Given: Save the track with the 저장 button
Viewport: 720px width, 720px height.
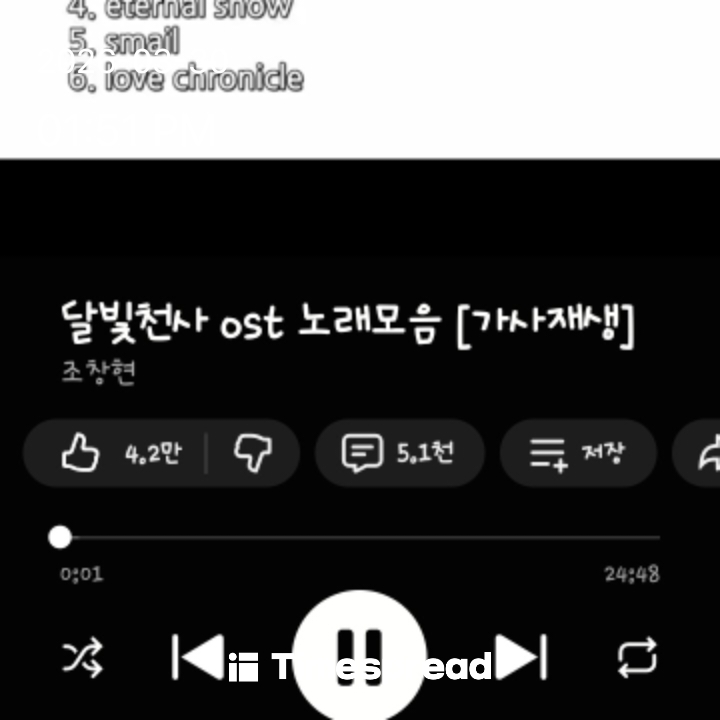Looking at the screenshot, I should (x=577, y=453).
